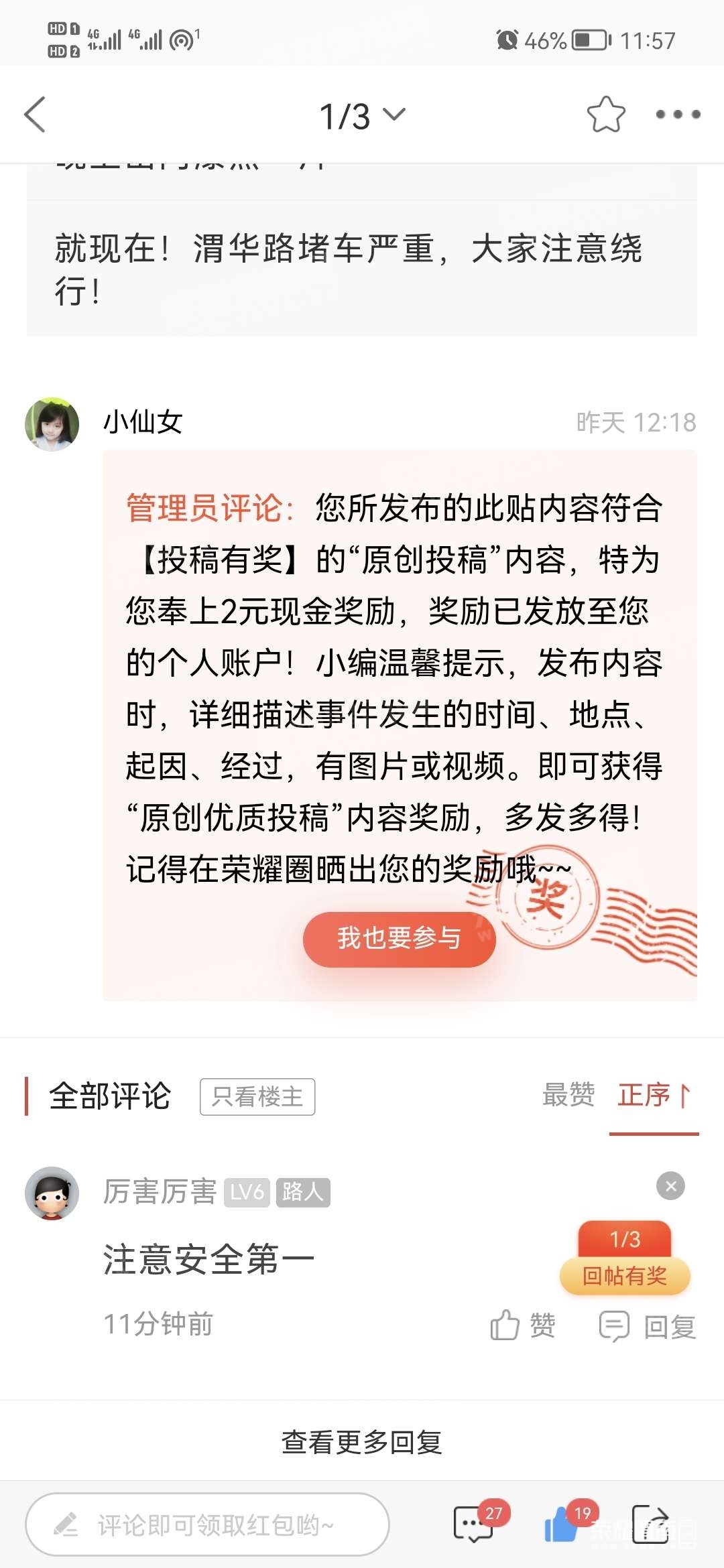724x1568 pixels.
Task: View 厉害厉害's profile avatar
Action: pyautogui.click(x=52, y=1193)
